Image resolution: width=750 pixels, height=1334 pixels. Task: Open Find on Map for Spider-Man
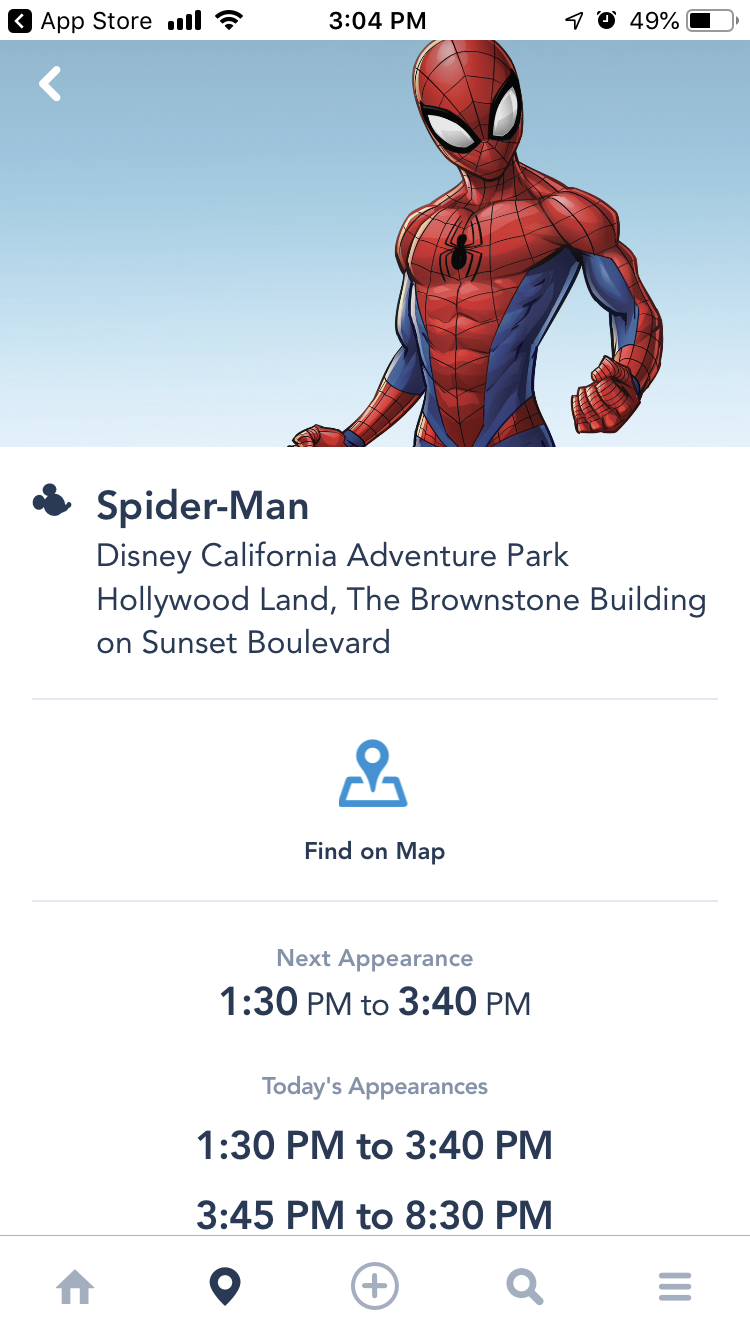coord(374,801)
